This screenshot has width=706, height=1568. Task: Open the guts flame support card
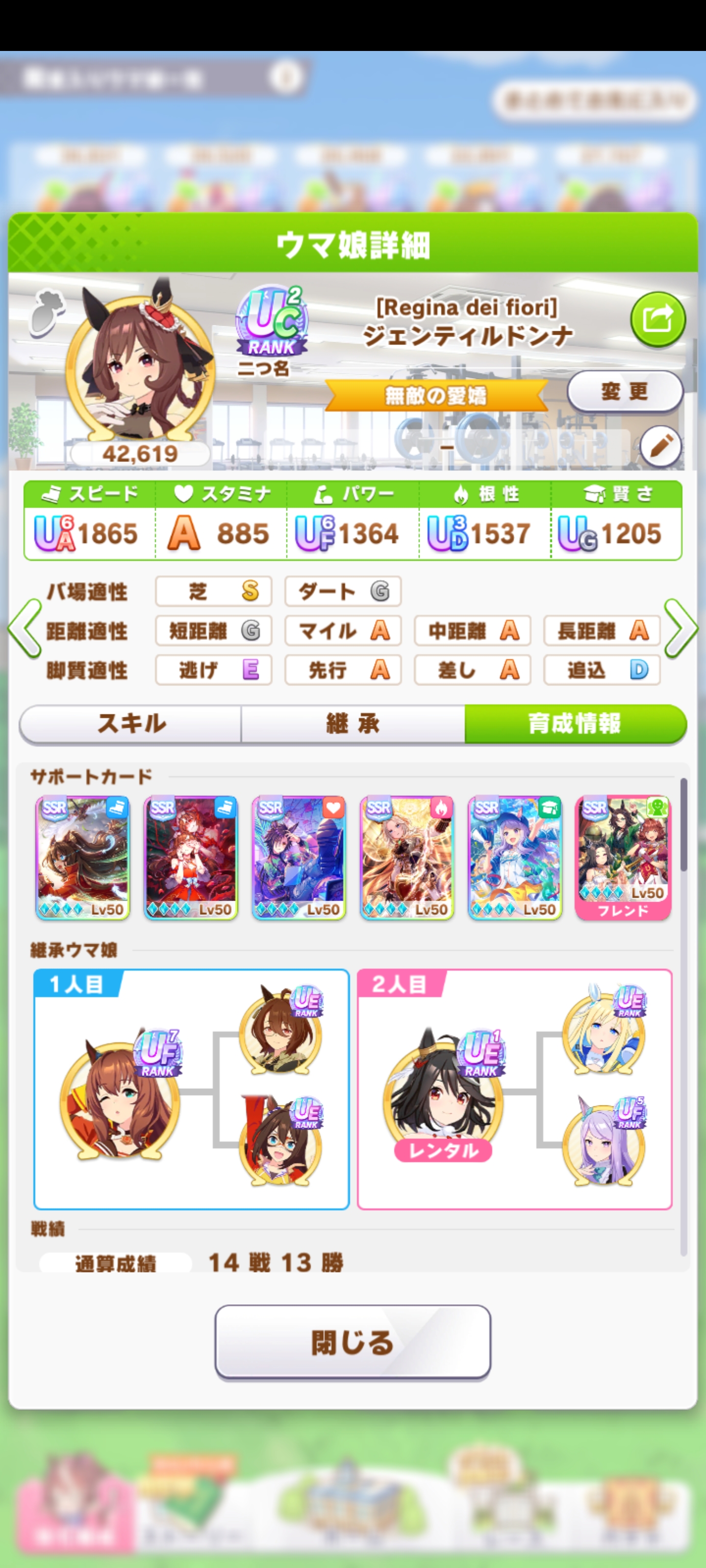click(407, 857)
